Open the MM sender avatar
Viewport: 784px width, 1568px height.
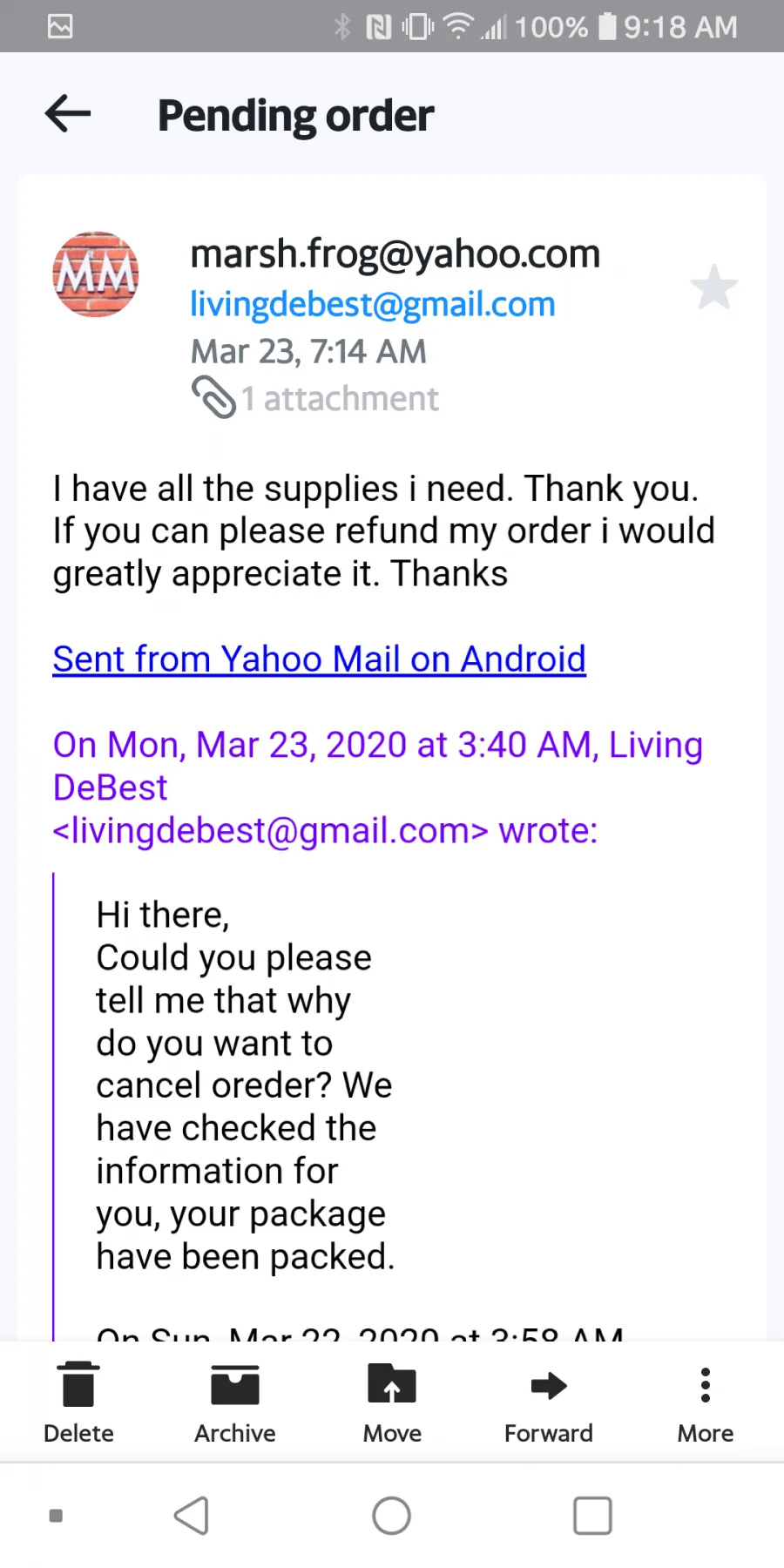(x=96, y=274)
